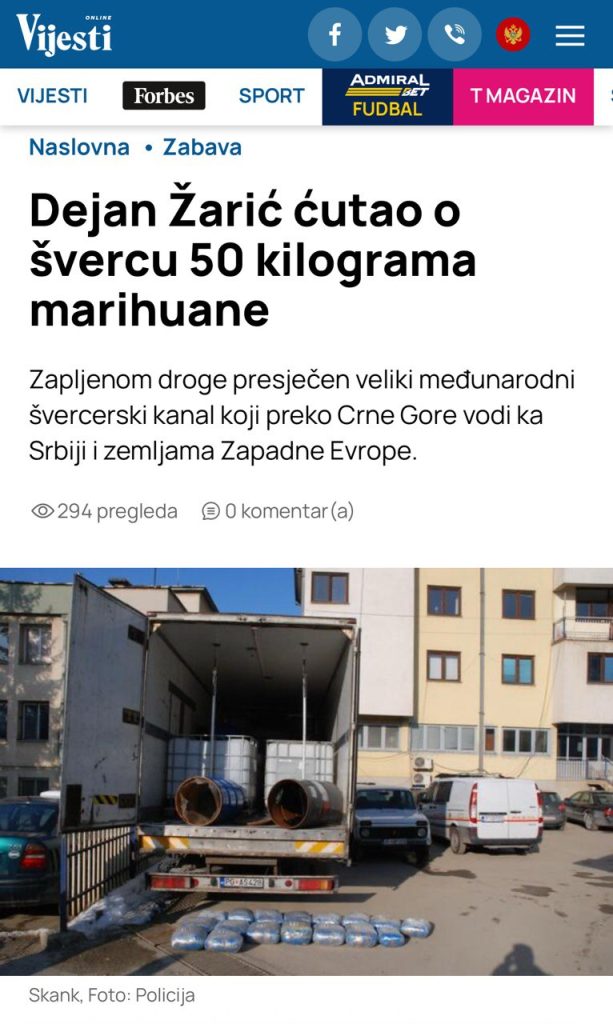Tap the Viber phone icon

click(455, 35)
